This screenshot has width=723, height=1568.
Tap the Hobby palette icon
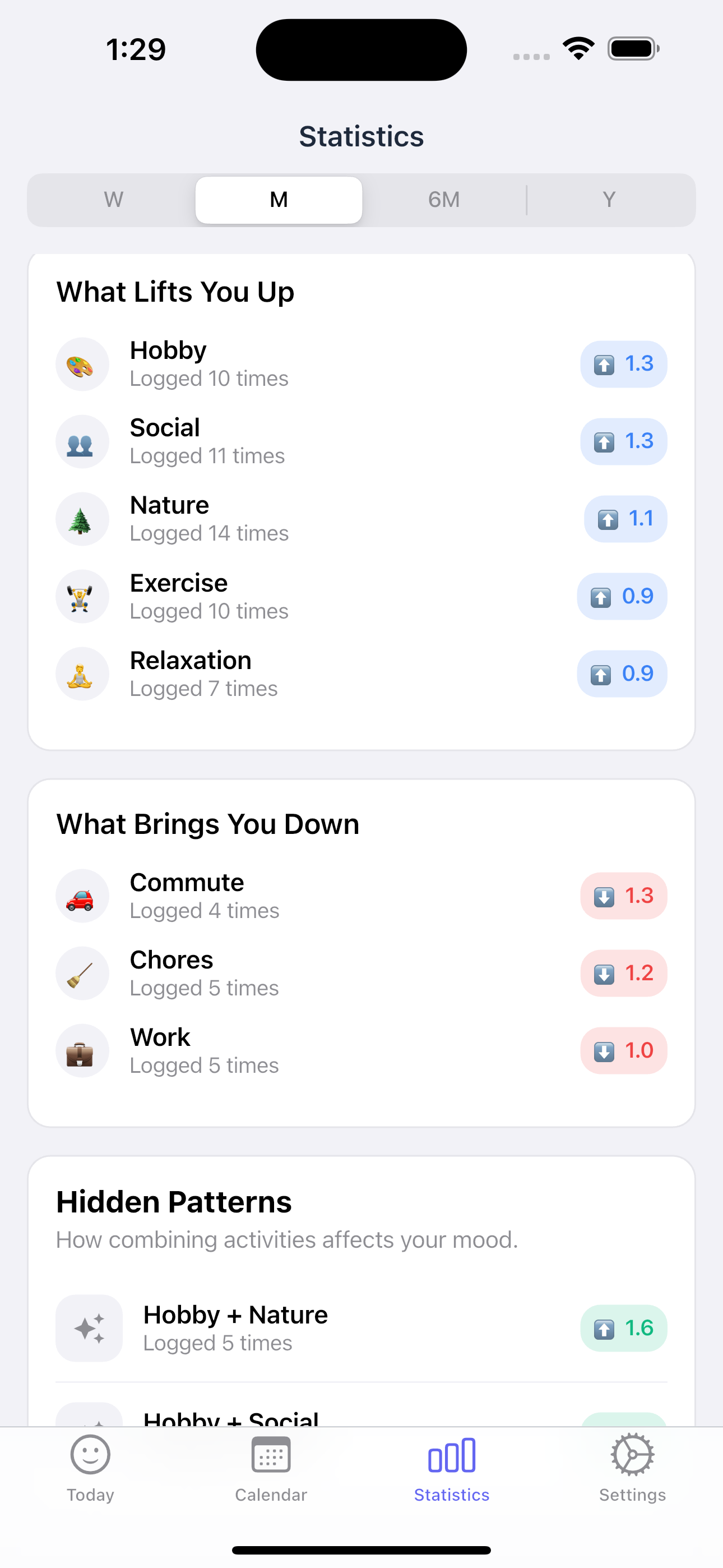[x=82, y=364]
